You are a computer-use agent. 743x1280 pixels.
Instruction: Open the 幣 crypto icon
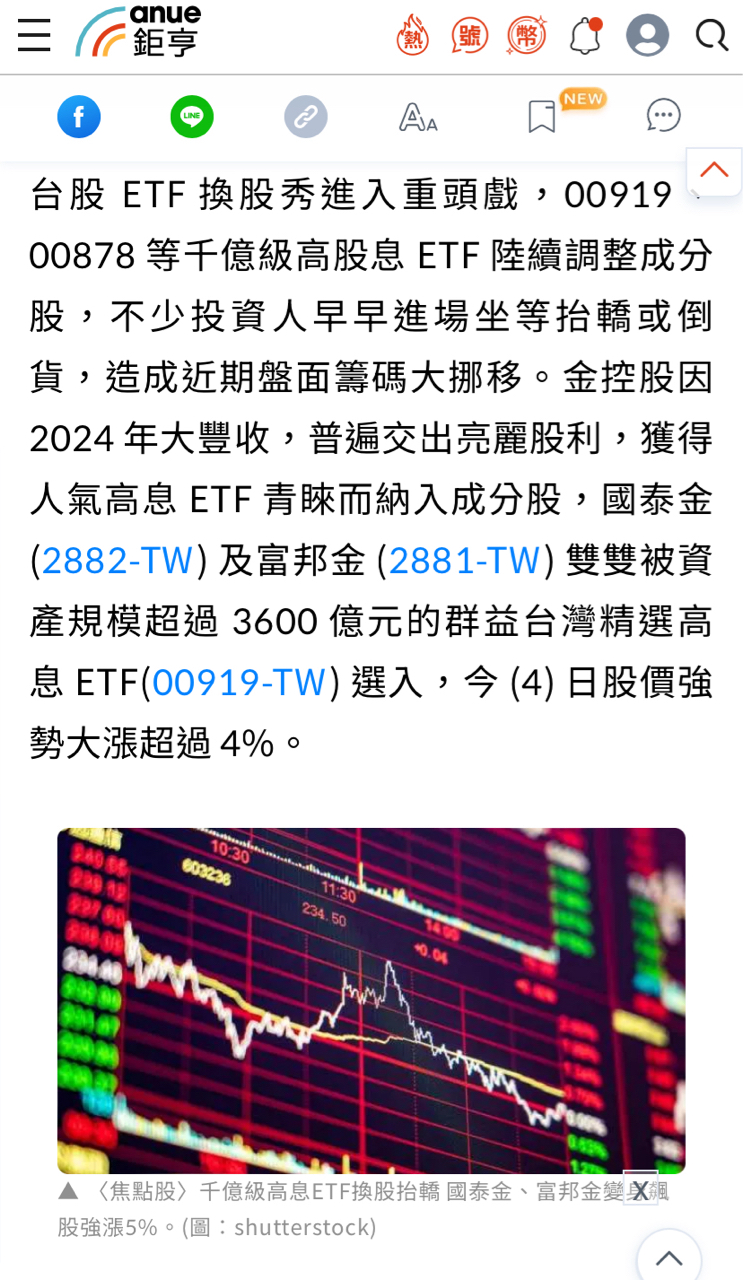pyautogui.click(x=527, y=37)
